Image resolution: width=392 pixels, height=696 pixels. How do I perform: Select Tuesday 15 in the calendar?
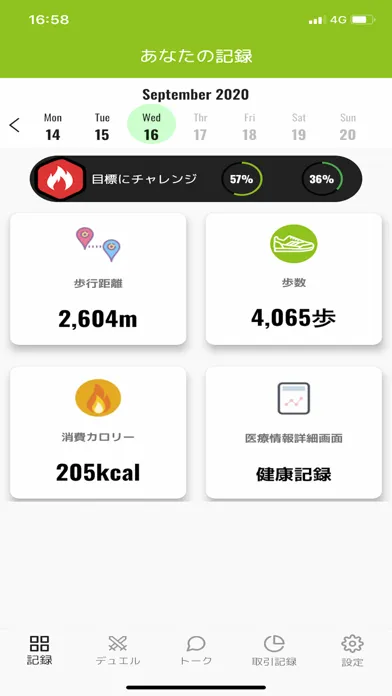[102, 127]
